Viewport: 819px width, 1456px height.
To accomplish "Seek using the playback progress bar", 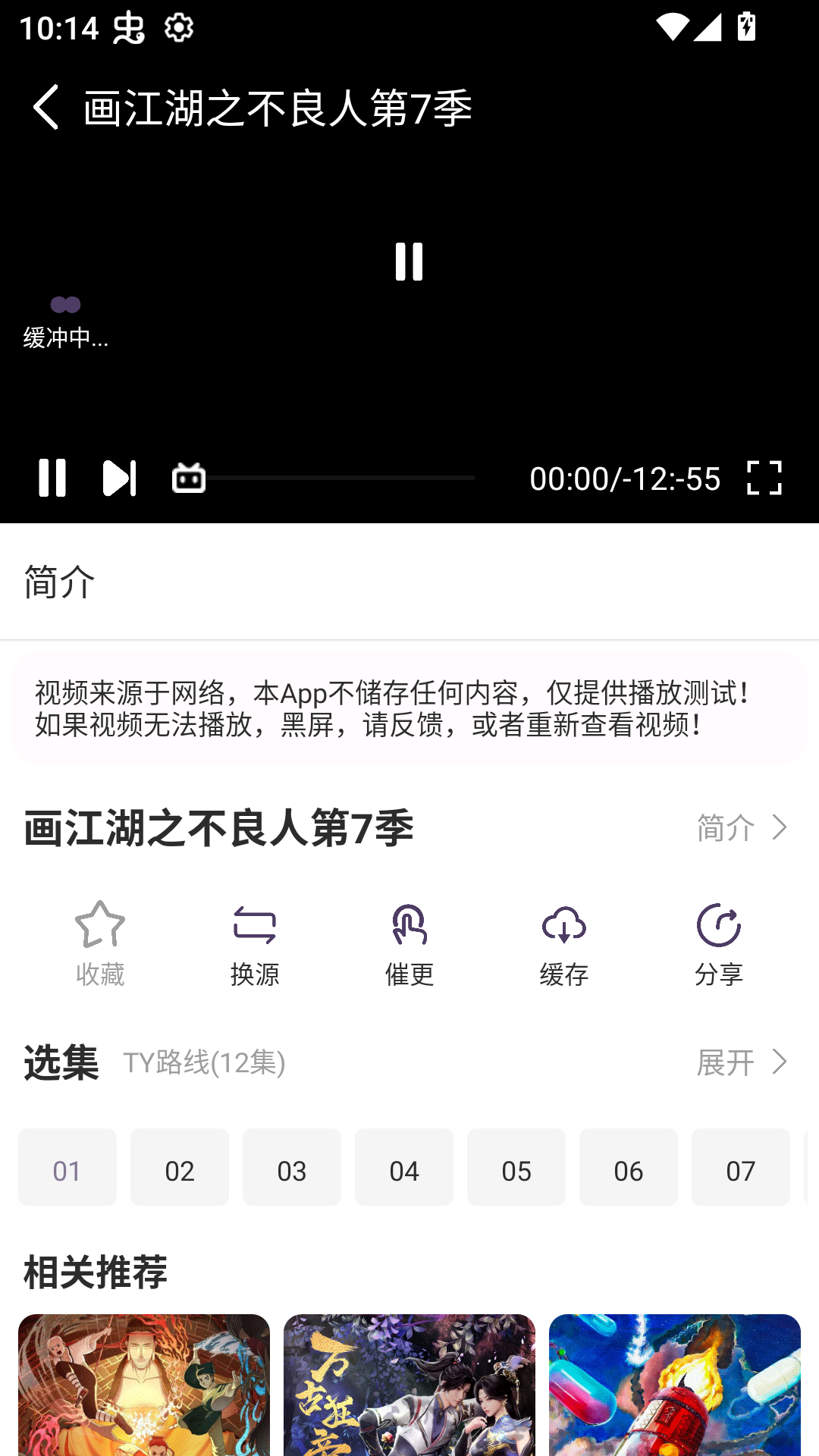I will coord(341,479).
